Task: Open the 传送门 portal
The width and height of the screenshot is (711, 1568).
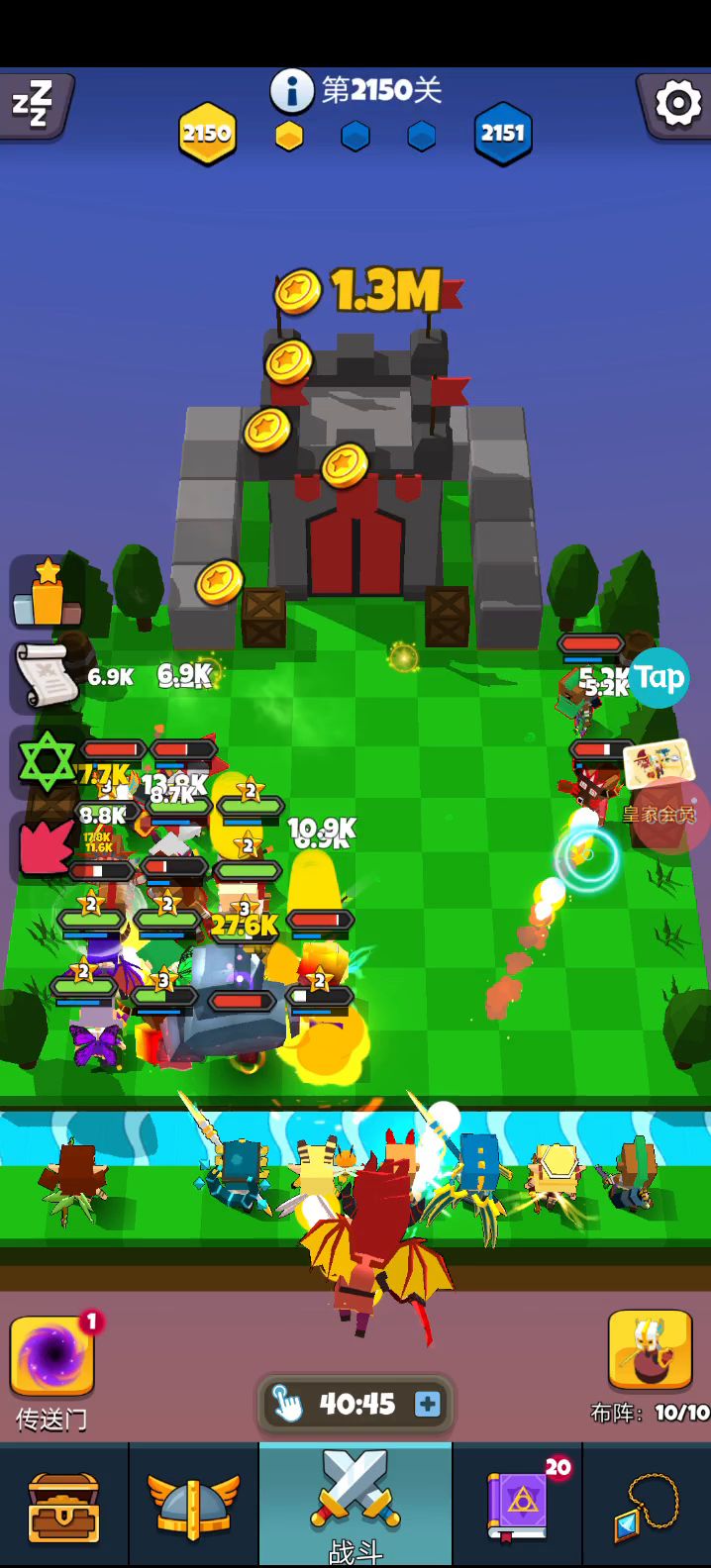Action: [x=51, y=1357]
